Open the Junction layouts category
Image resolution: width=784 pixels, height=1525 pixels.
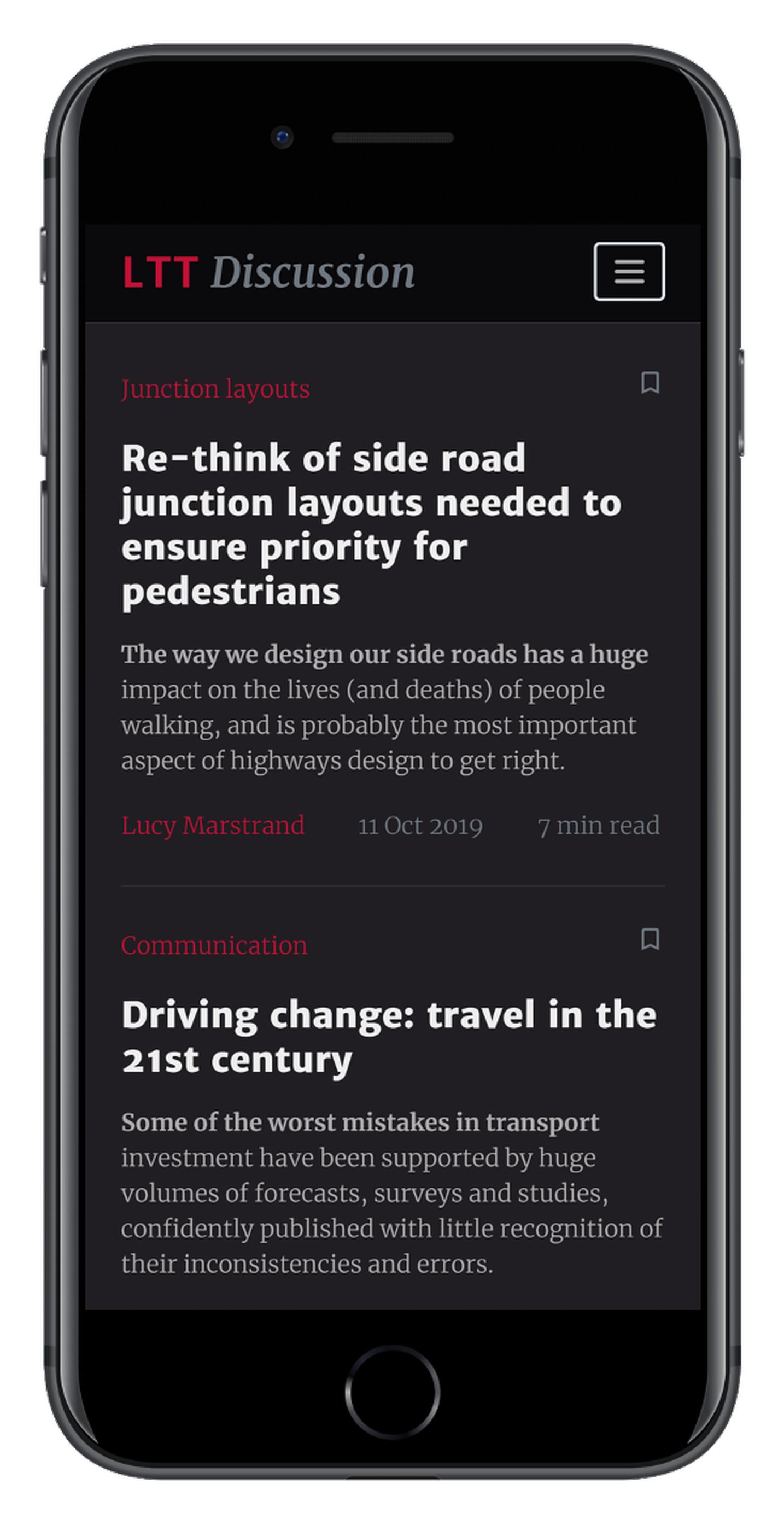coord(215,389)
